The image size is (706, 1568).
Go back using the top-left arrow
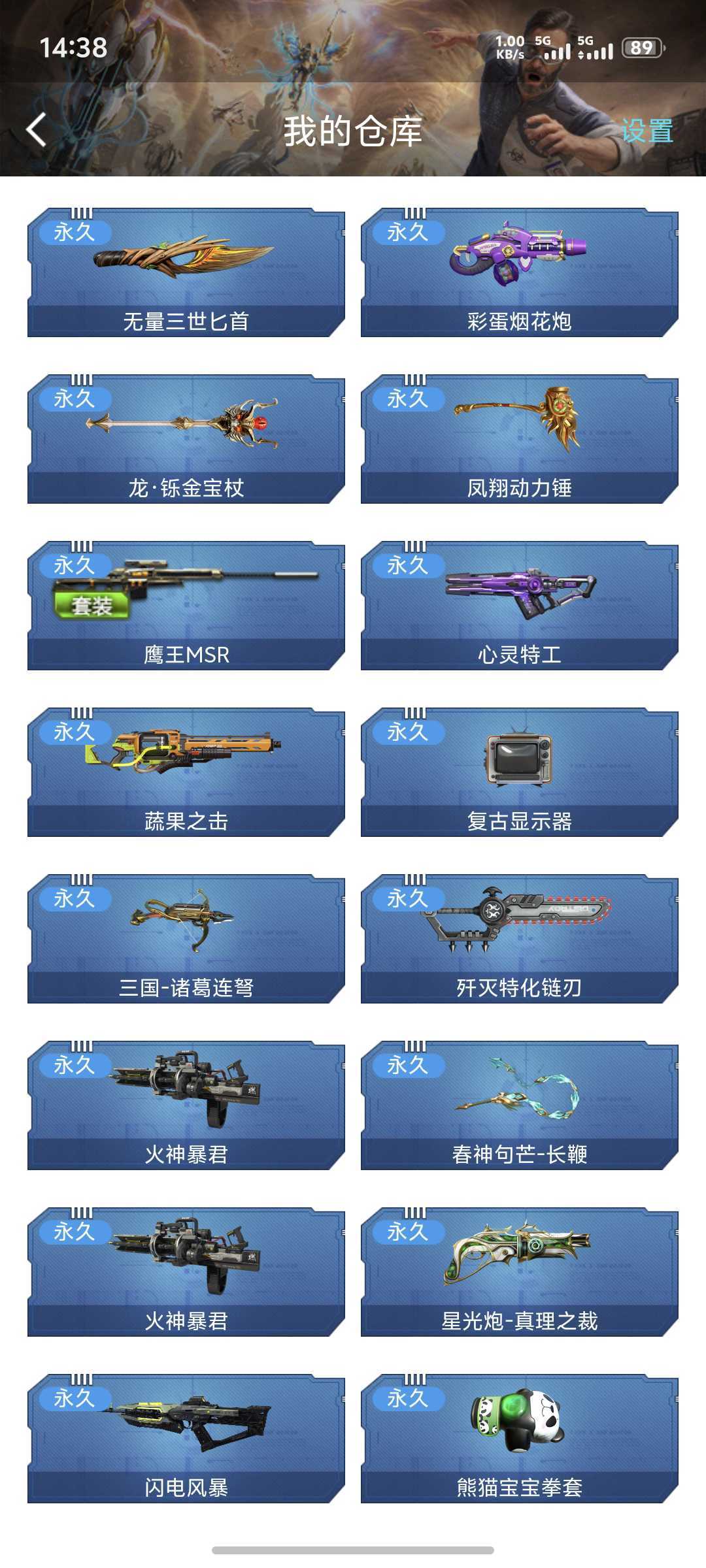tap(37, 129)
